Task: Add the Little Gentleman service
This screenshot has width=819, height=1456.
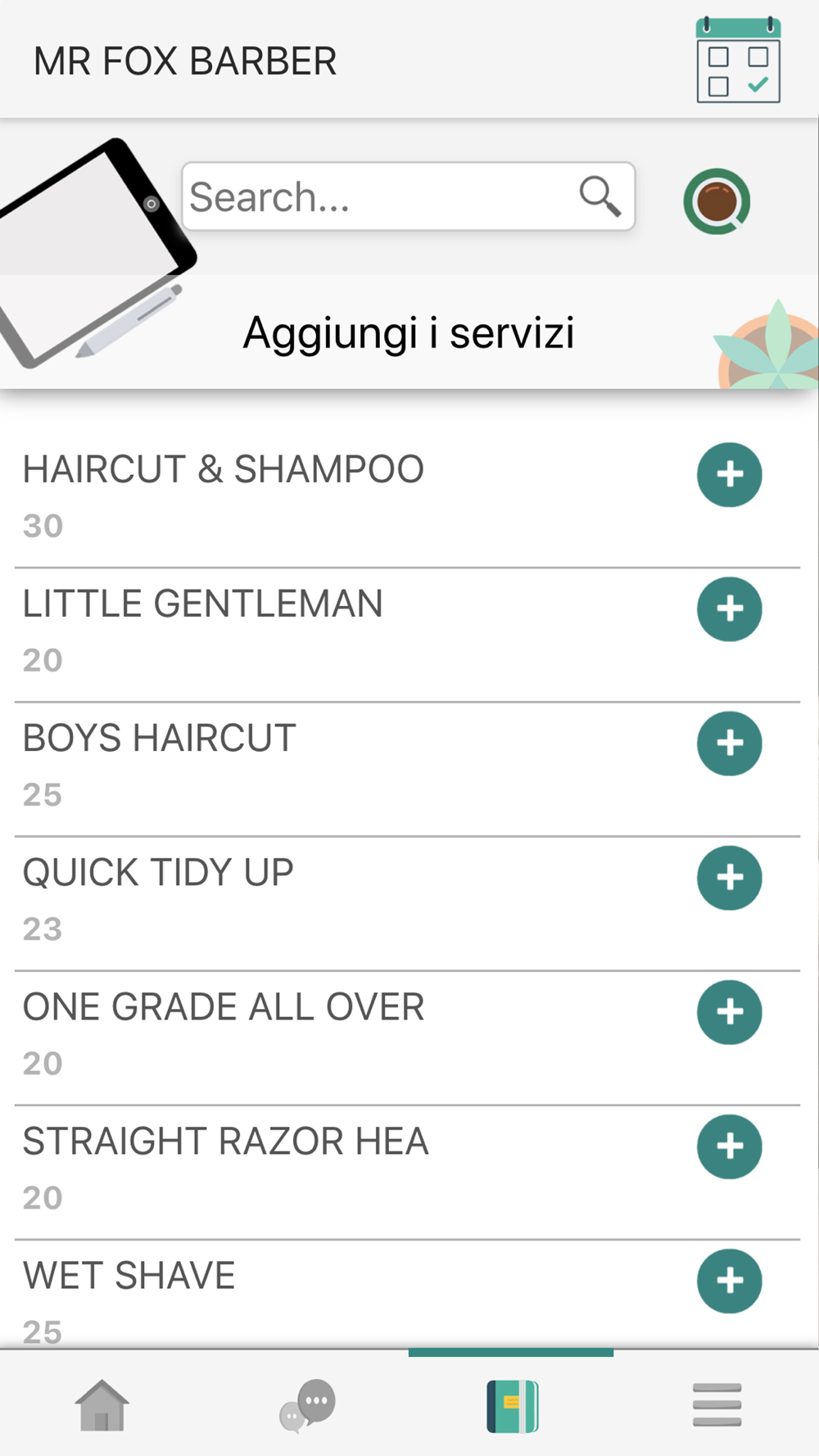Action: (730, 609)
